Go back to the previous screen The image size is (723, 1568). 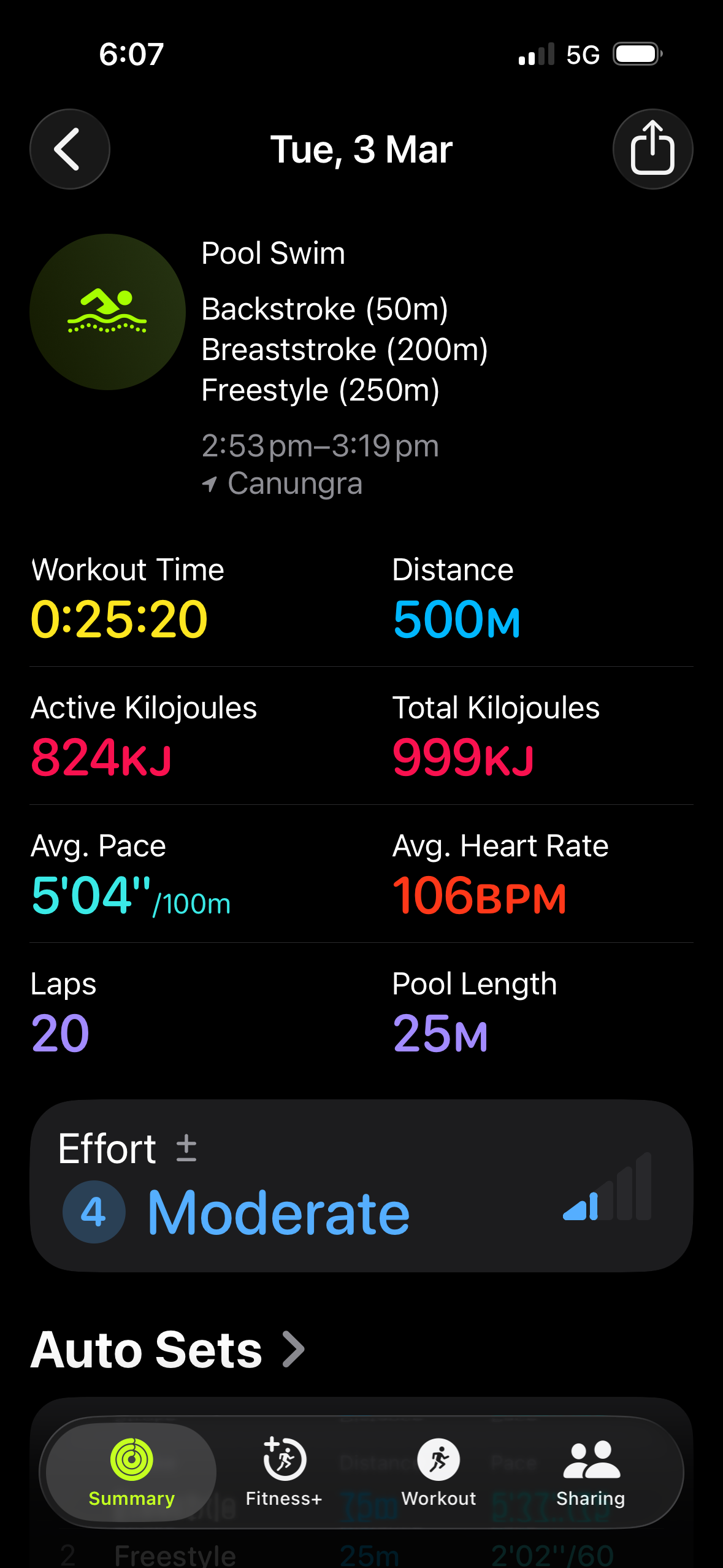pos(69,149)
